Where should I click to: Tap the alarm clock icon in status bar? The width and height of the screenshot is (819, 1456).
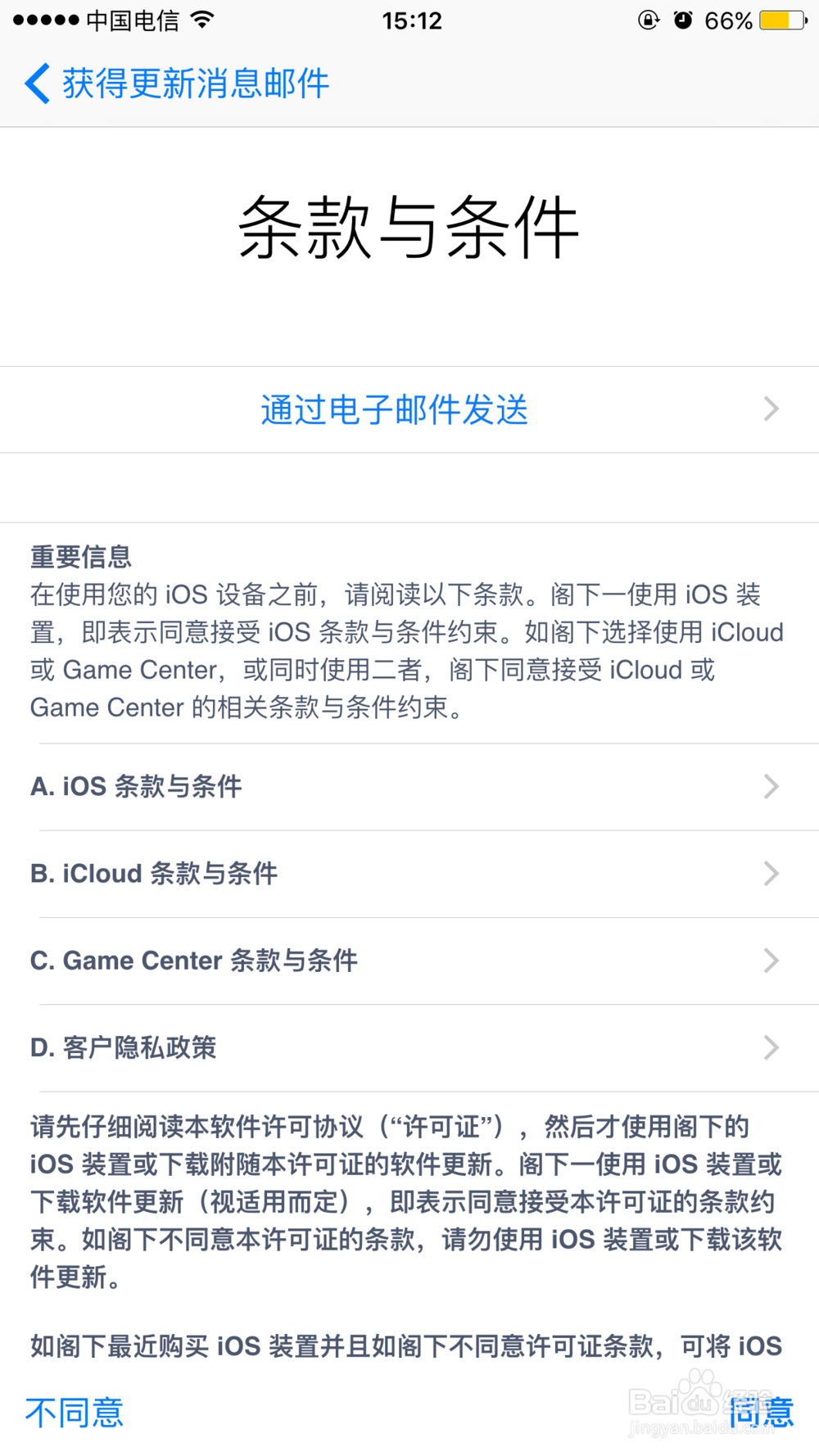684,20
